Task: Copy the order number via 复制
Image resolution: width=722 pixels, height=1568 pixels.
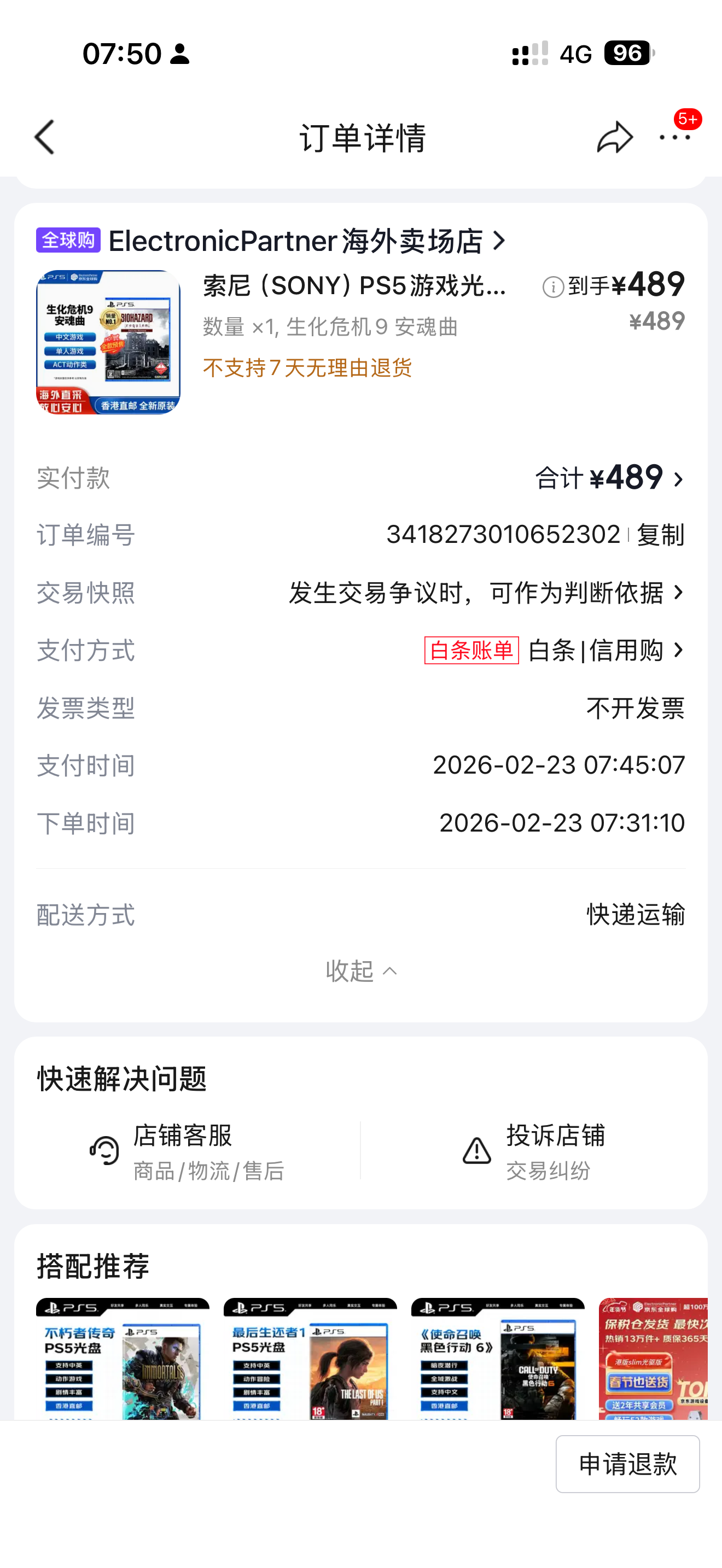Action: coord(660,536)
